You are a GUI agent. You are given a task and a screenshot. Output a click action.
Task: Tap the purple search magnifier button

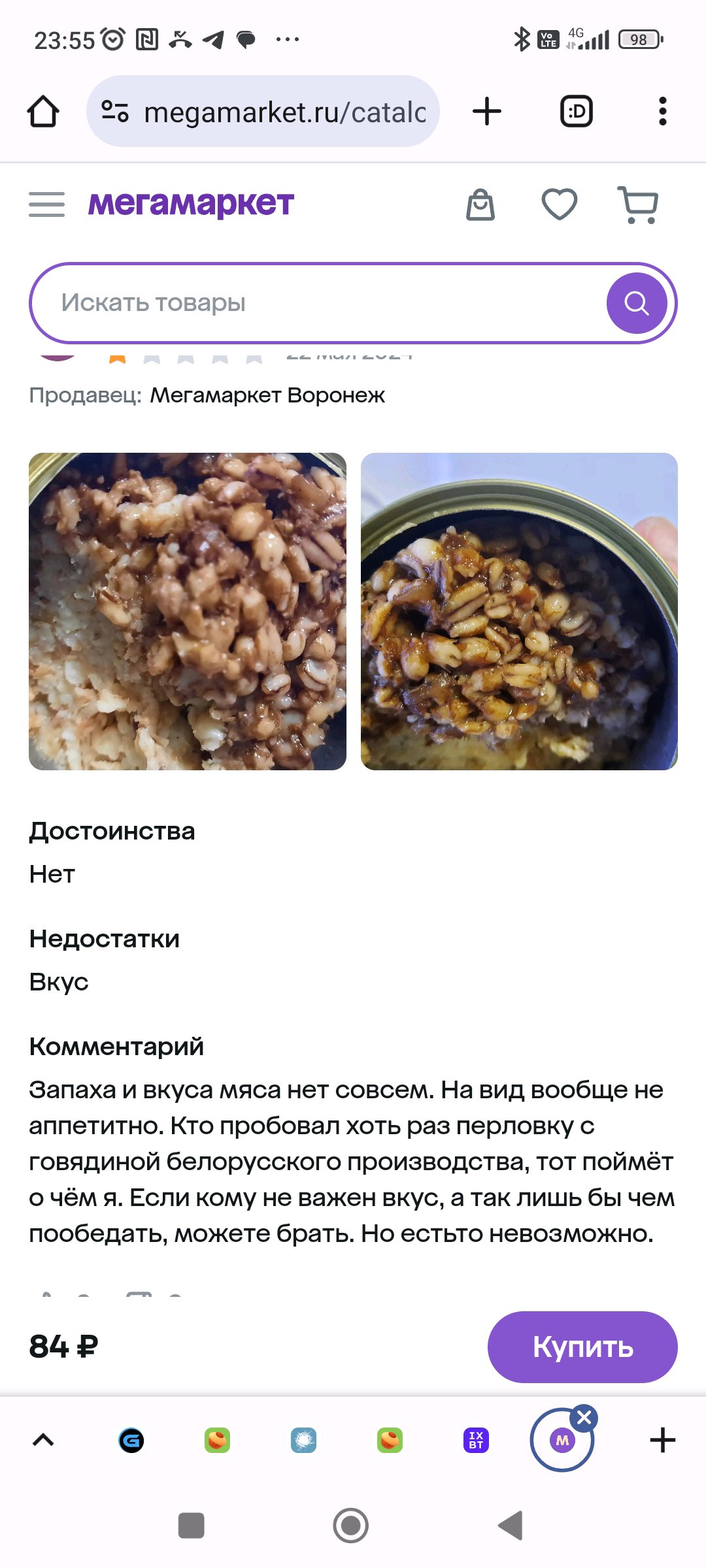coord(637,303)
